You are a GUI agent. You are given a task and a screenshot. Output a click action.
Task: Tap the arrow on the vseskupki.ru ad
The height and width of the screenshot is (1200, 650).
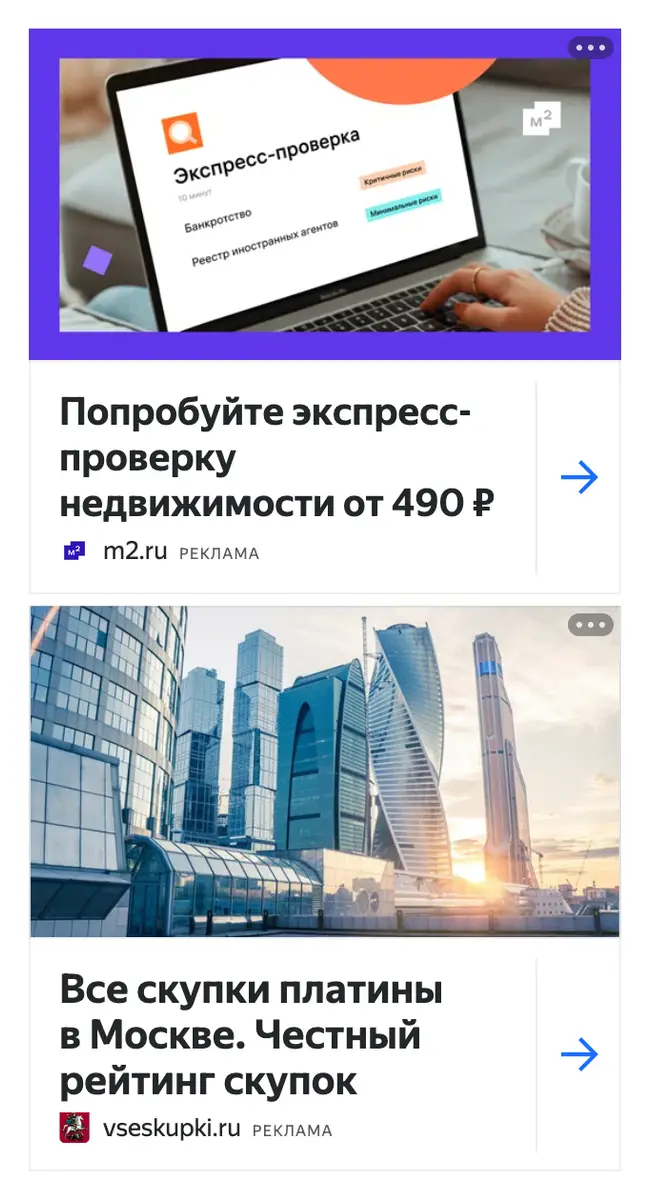[579, 1055]
